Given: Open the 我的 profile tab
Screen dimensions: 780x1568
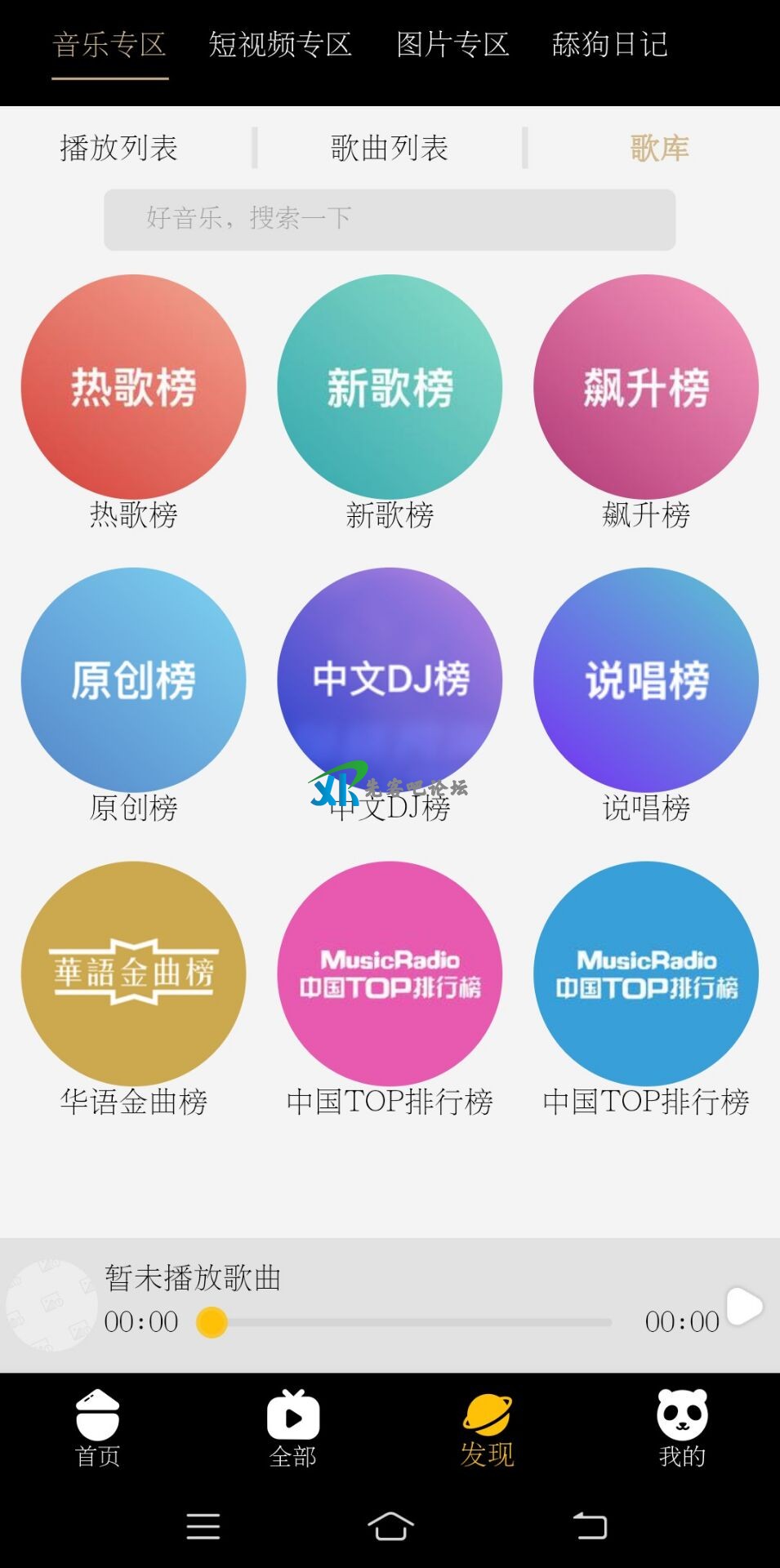Looking at the screenshot, I should pos(682,1429).
